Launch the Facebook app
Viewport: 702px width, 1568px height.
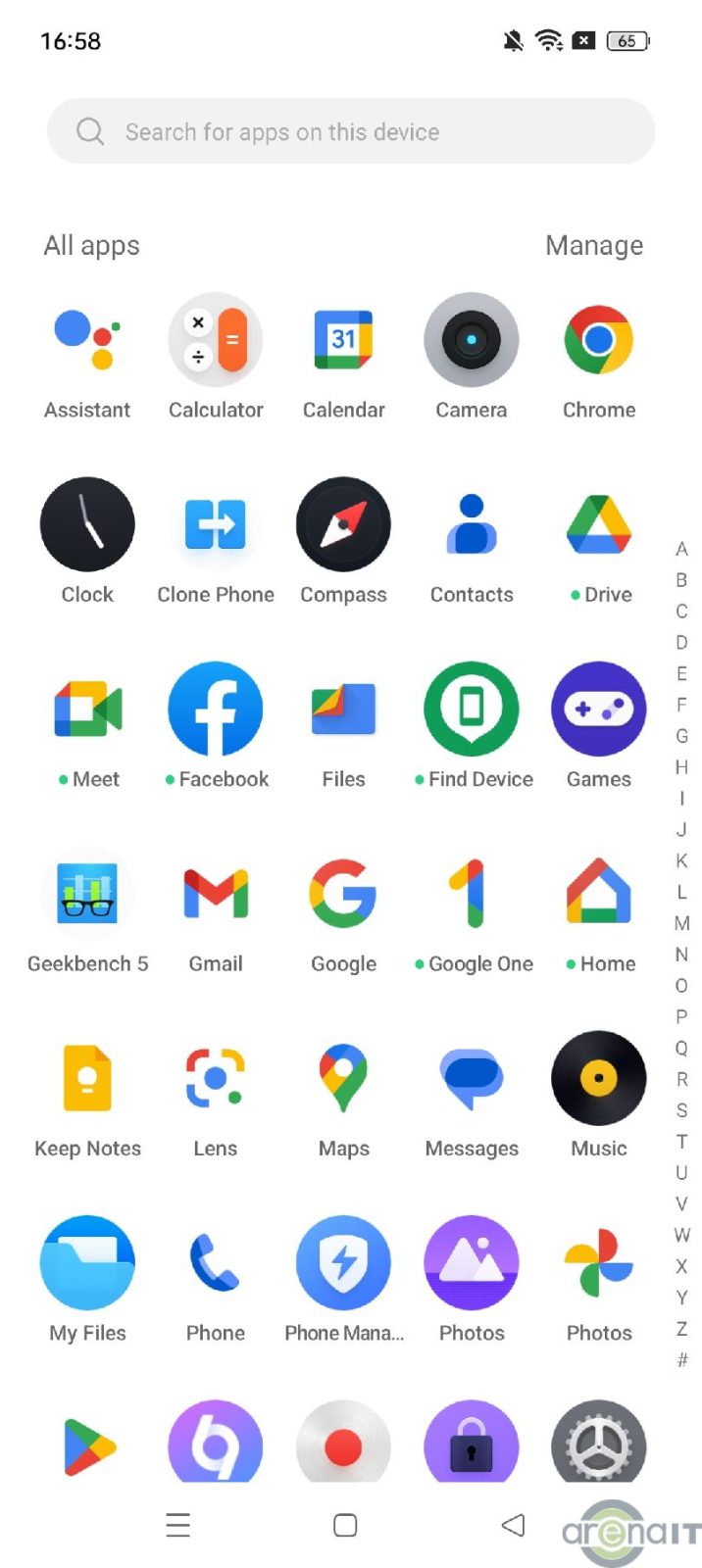click(216, 710)
